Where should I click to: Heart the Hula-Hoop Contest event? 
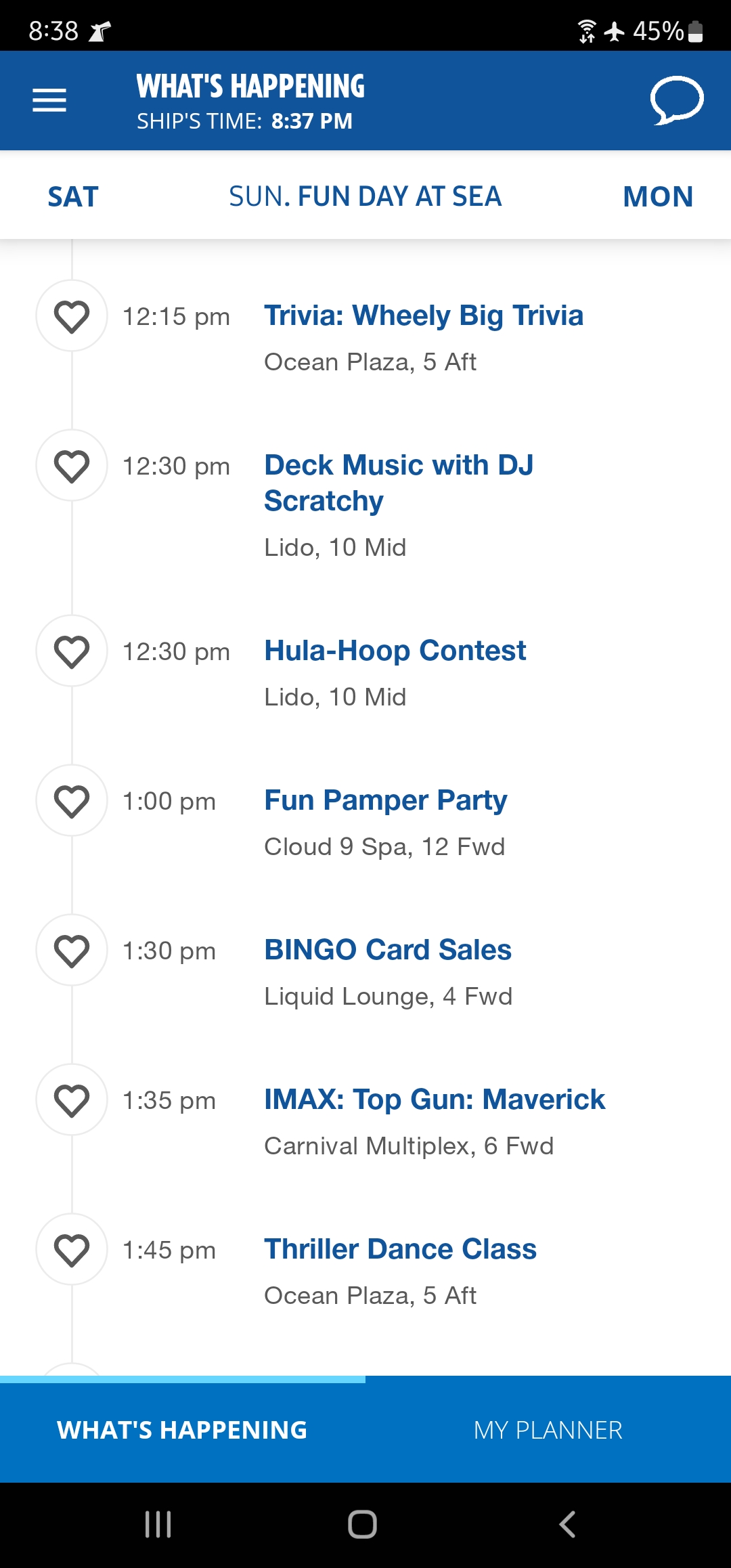[72, 651]
